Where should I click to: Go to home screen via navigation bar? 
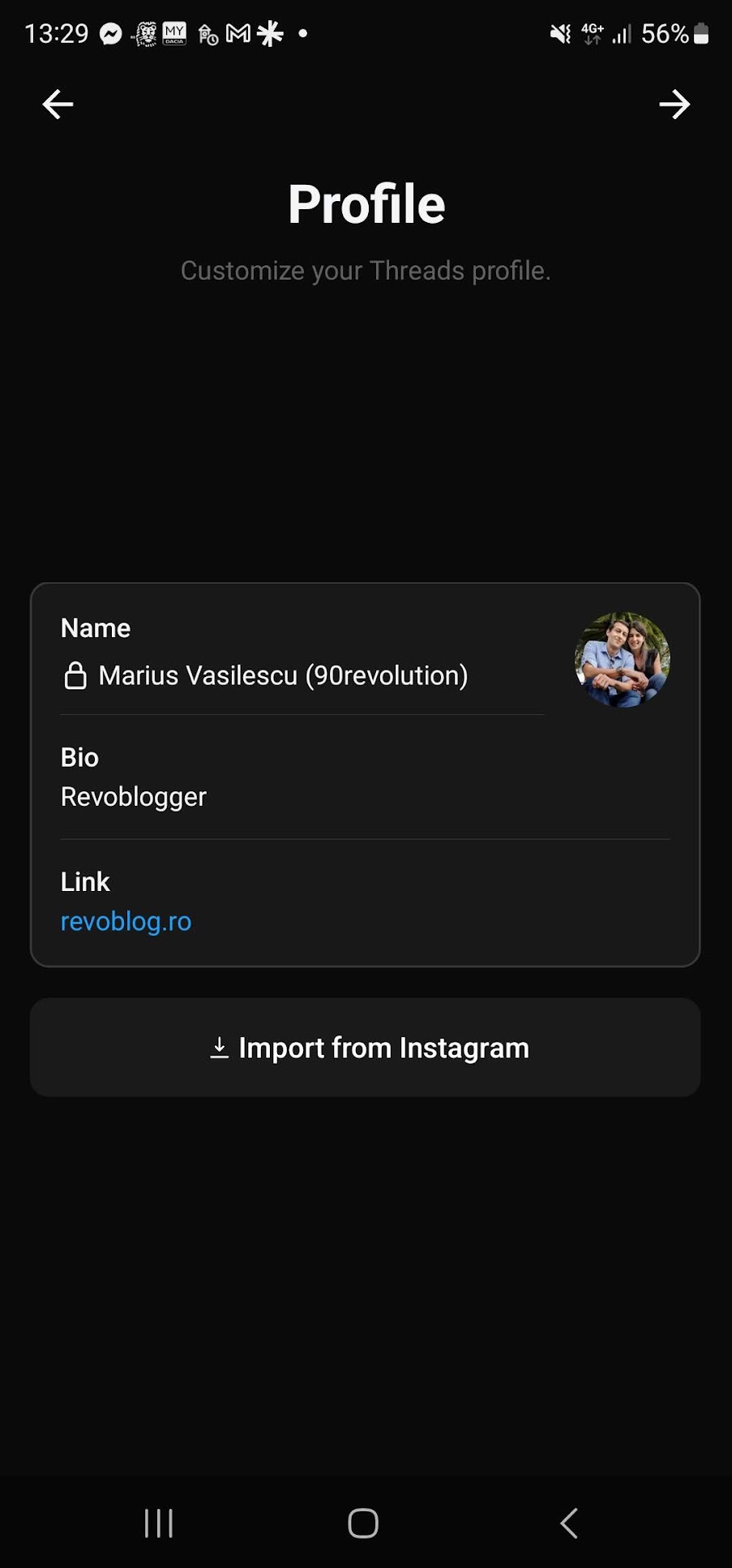363,1523
